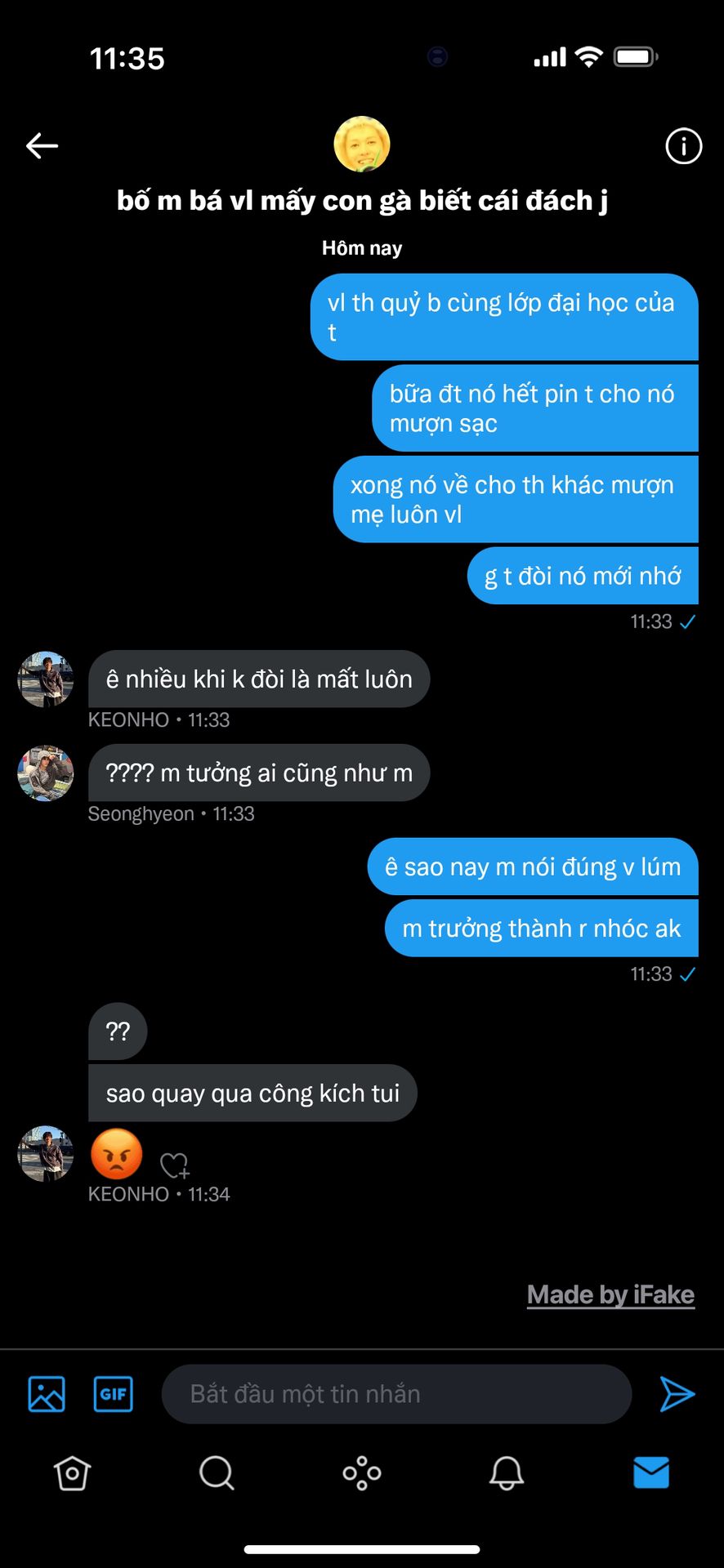Switch to the Search tab
The height and width of the screenshot is (1568, 724).
[x=217, y=1473]
